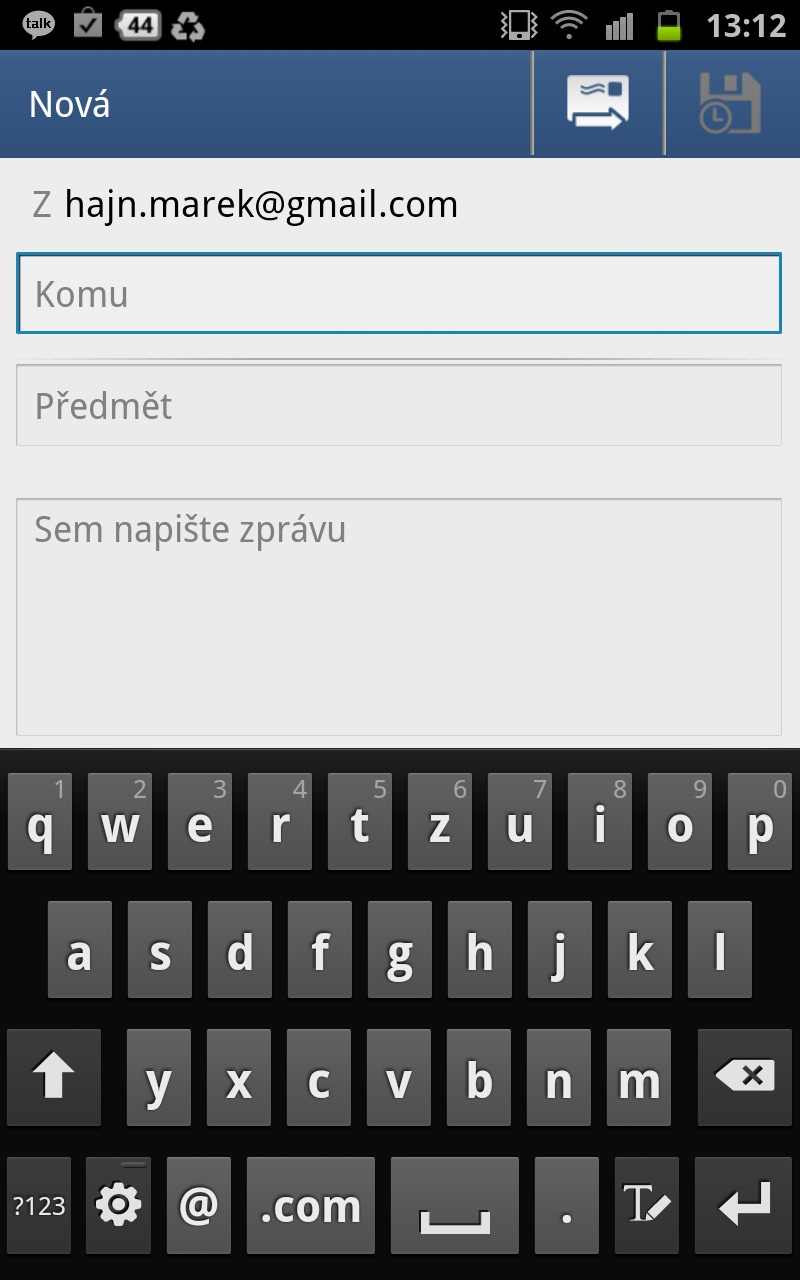Switch to the ?123 symbols keyboard
800x1280 pixels.
pos(39,1206)
